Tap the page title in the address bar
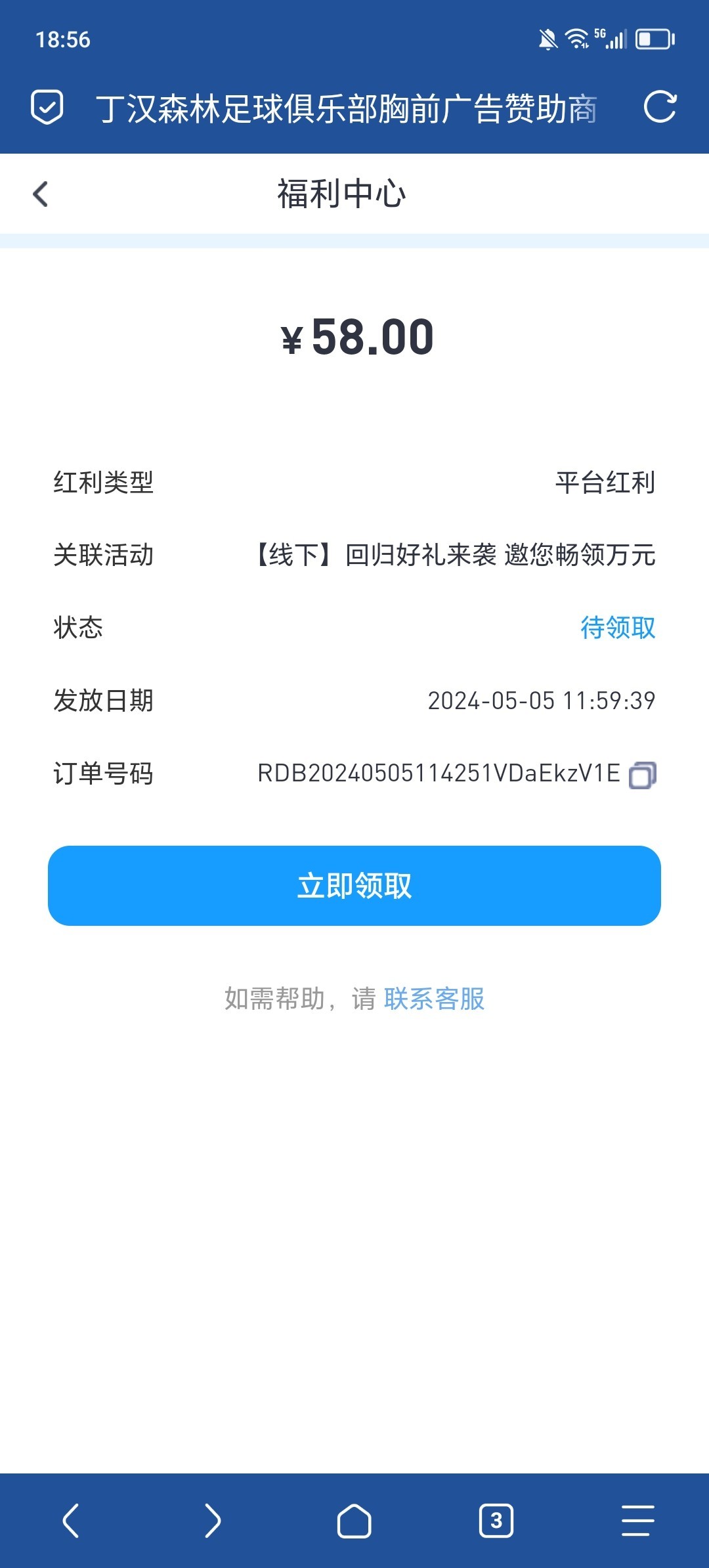The width and height of the screenshot is (709, 1568). [x=347, y=108]
